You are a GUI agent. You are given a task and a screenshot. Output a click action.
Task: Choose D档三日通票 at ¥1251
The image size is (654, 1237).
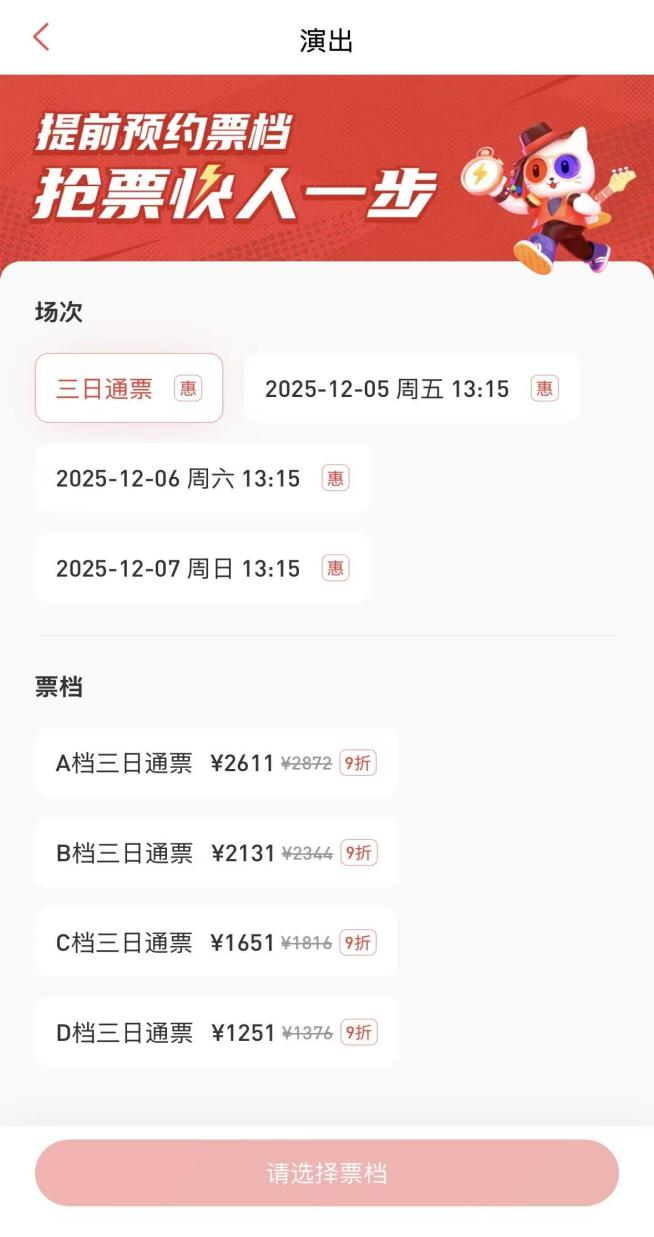pos(216,1032)
